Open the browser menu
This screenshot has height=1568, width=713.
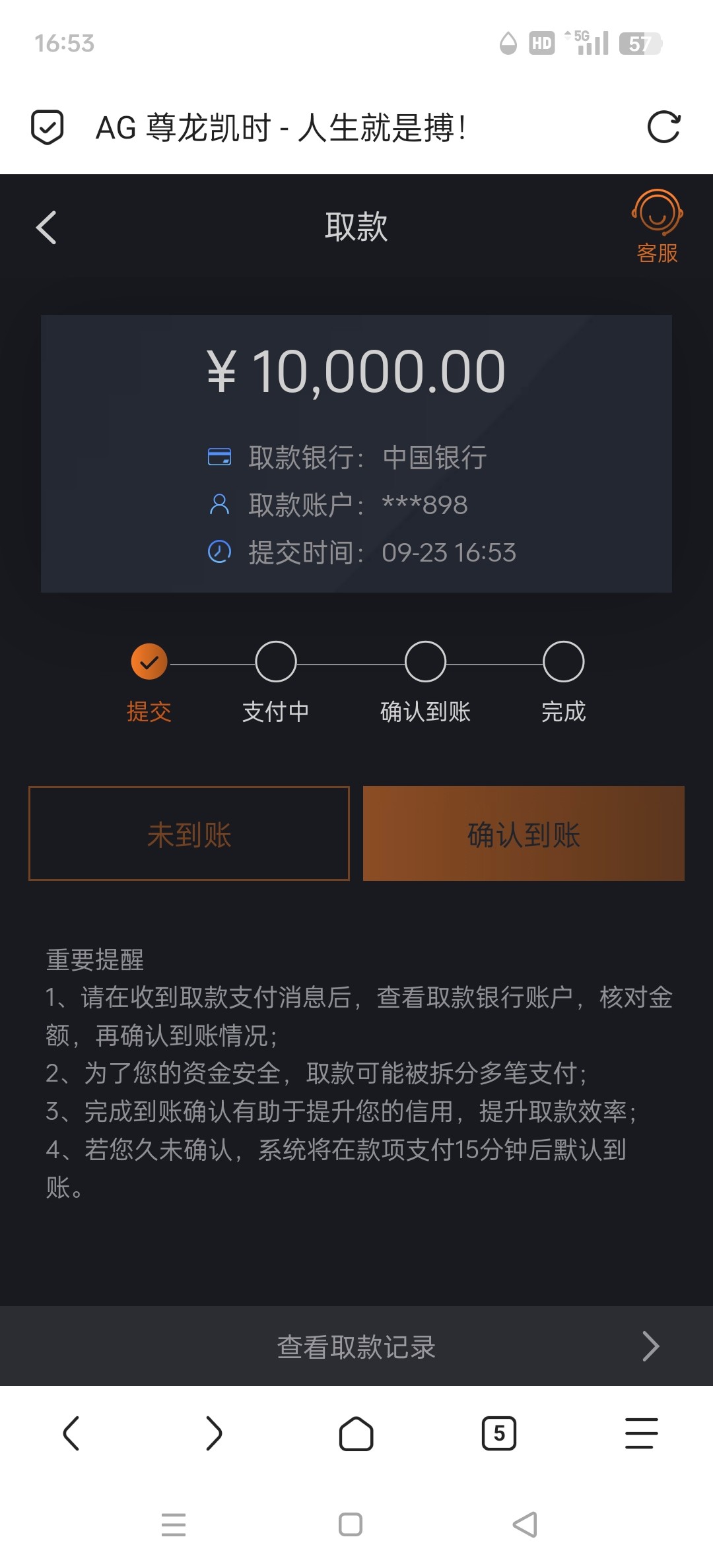642,1433
